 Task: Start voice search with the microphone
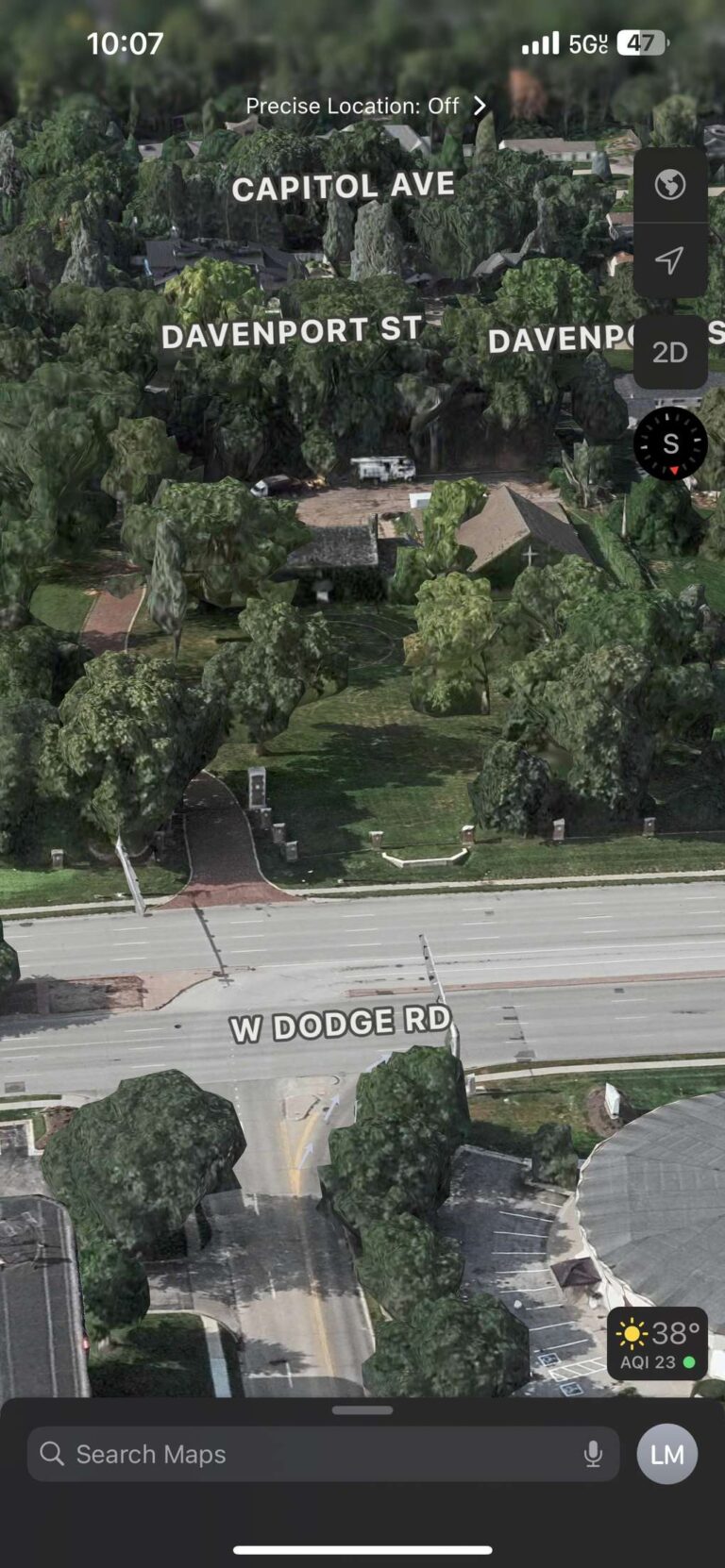pos(593,1454)
